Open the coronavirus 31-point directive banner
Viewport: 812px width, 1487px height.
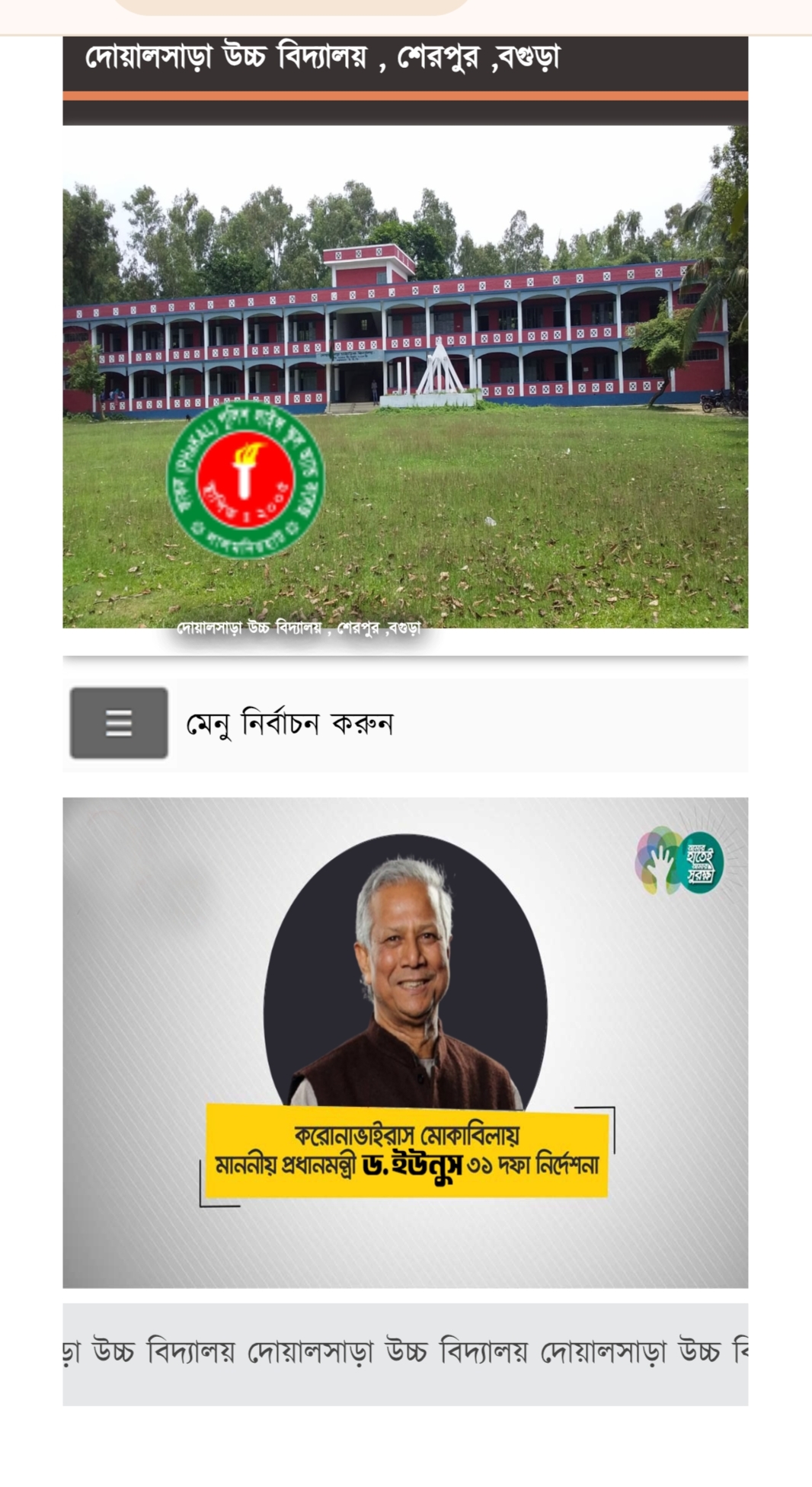(405, 1042)
